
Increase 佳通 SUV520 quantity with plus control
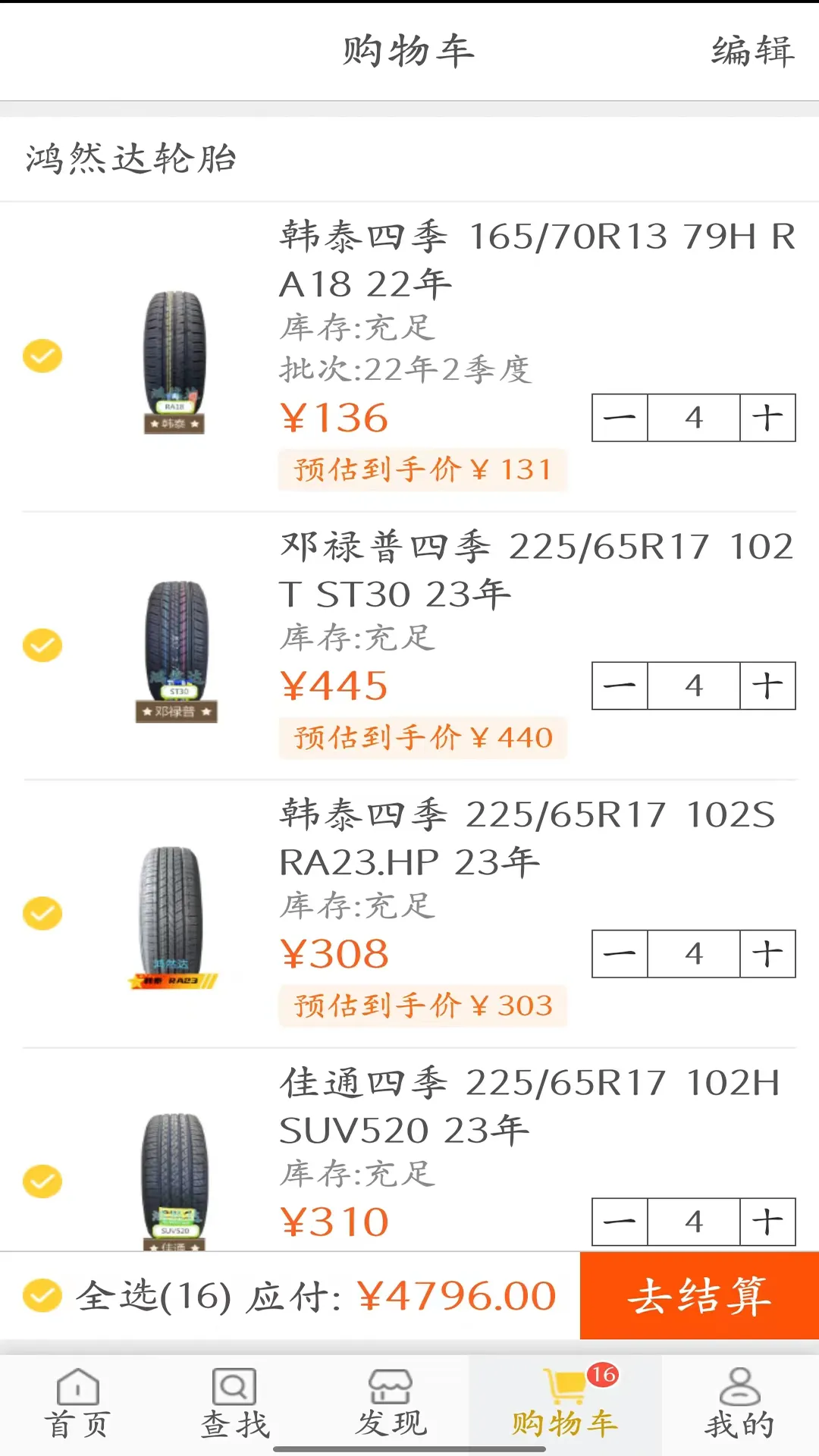coord(767,1222)
